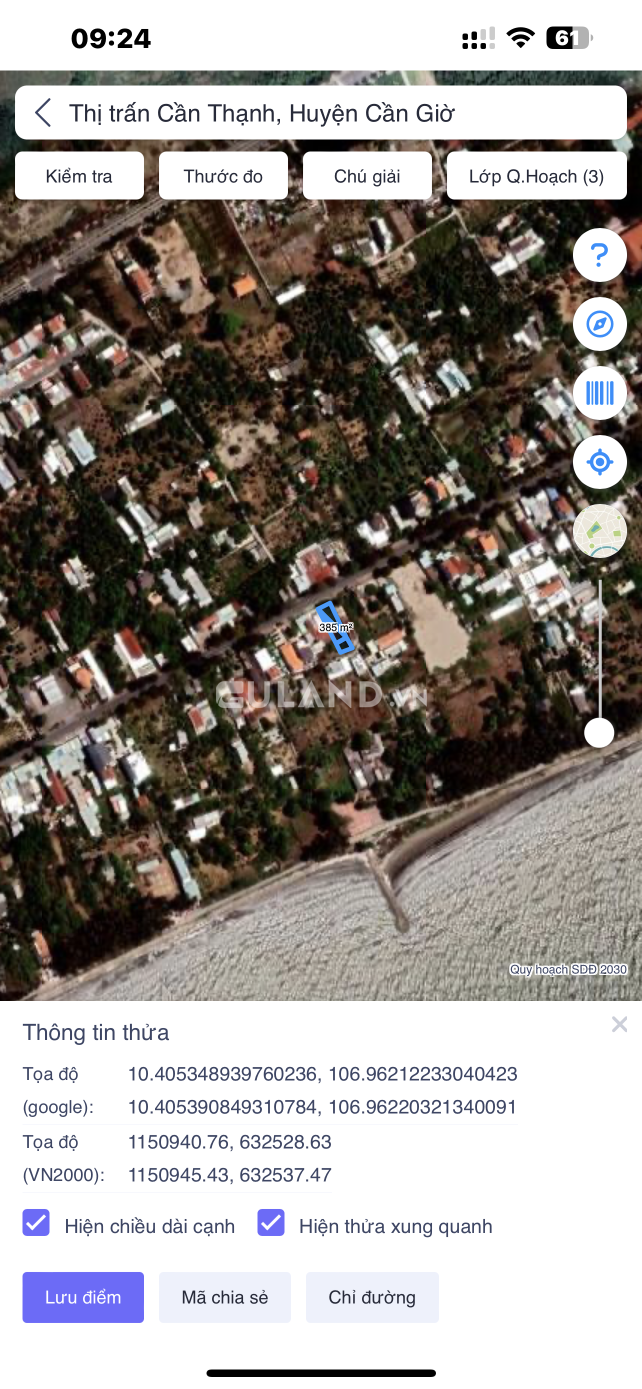Viewport: 642px width, 1389px height.
Task: Select the highlighted 385 m² land plot
Action: point(336,629)
